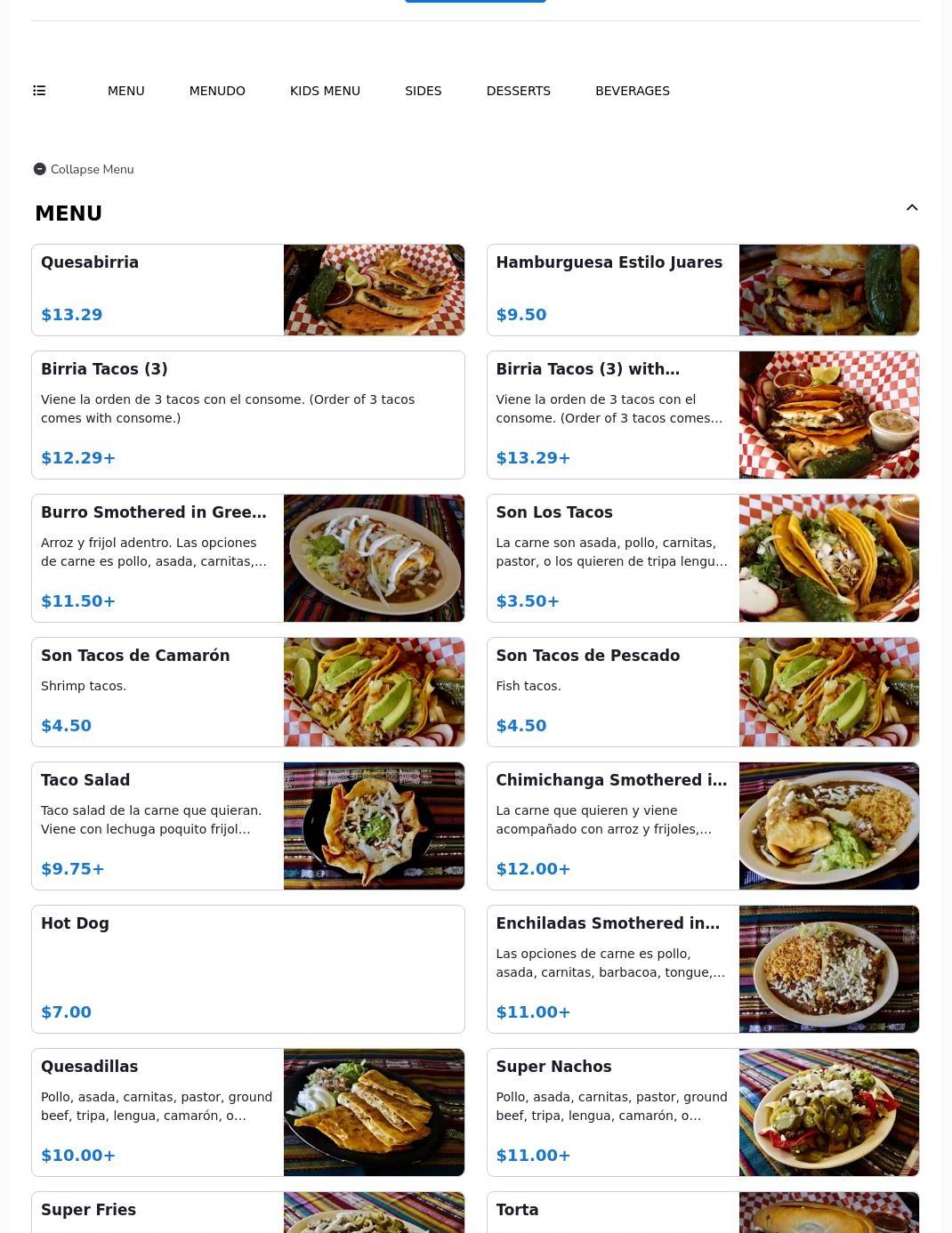Select the Desserts tab
The width and height of the screenshot is (952, 1233).
tap(518, 91)
